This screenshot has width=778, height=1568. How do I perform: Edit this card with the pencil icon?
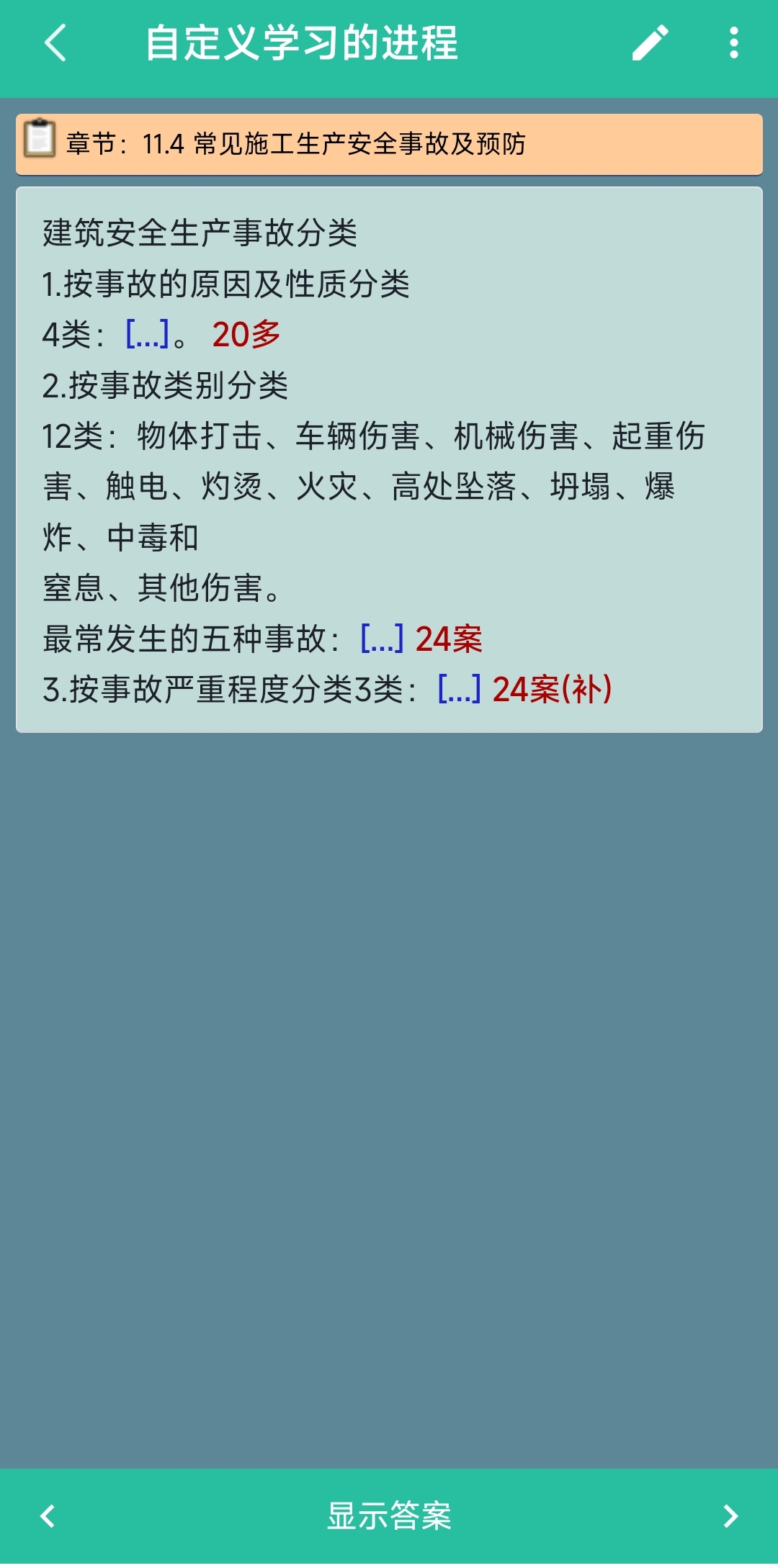tap(650, 43)
